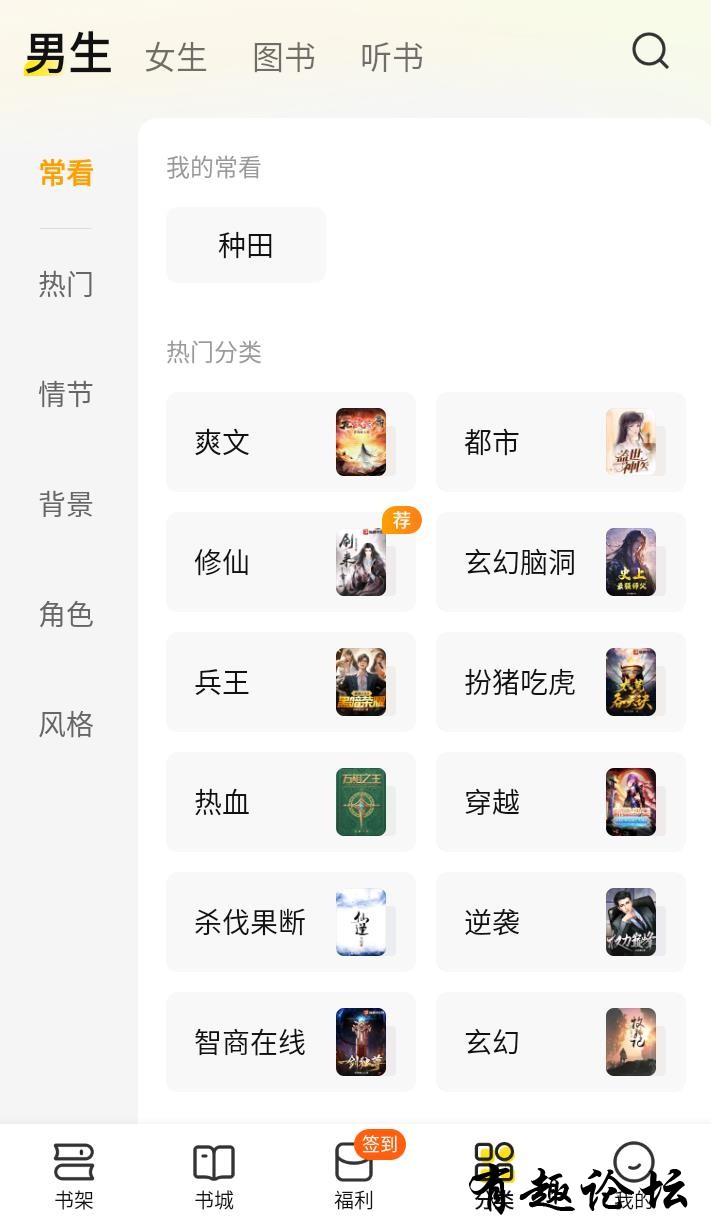This screenshot has height=1223, width=711.
Task: Open the 都市 category card
Action: point(560,442)
